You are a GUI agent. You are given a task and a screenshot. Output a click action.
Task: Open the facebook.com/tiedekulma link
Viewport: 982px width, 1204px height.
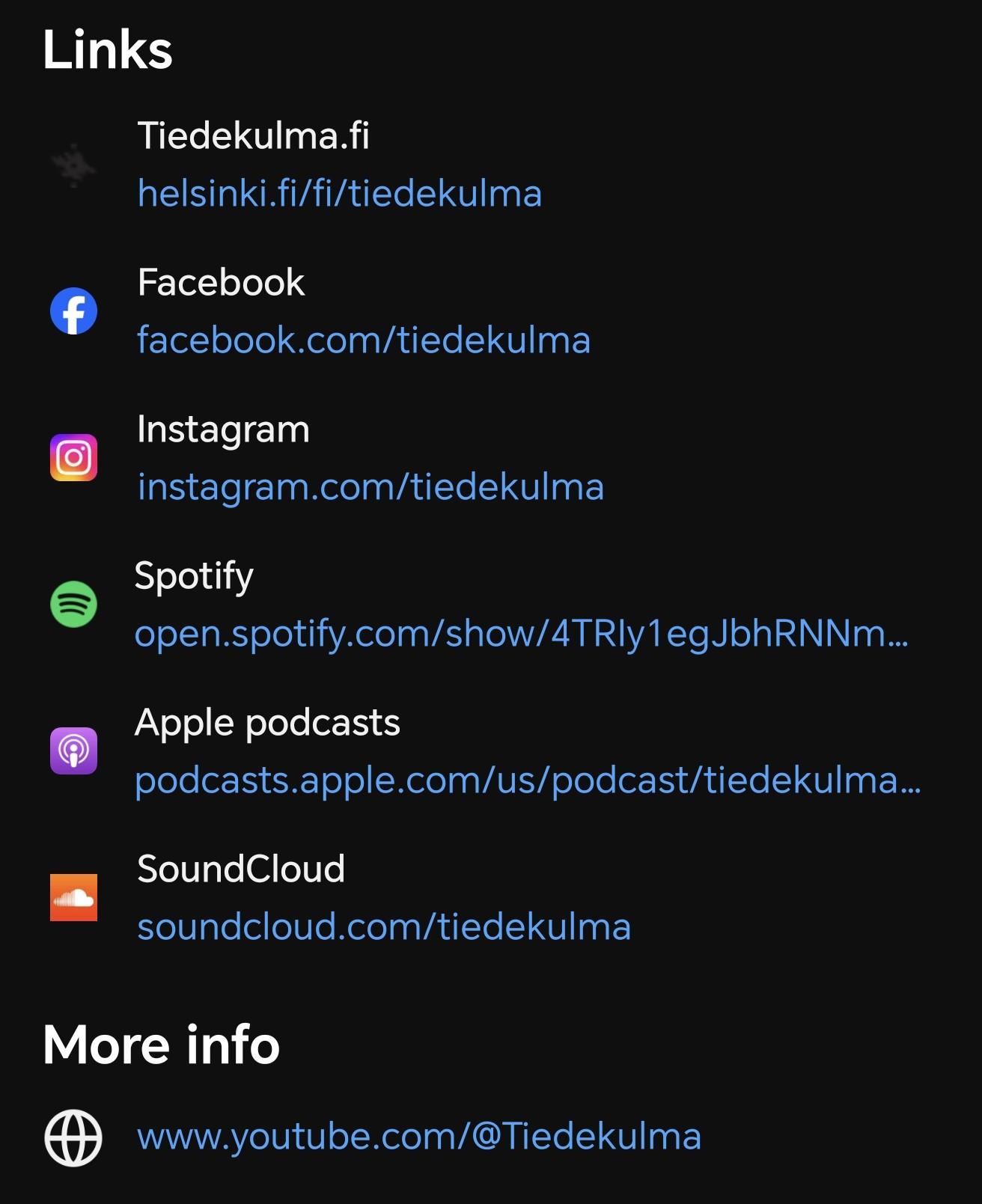tap(363, 340)
